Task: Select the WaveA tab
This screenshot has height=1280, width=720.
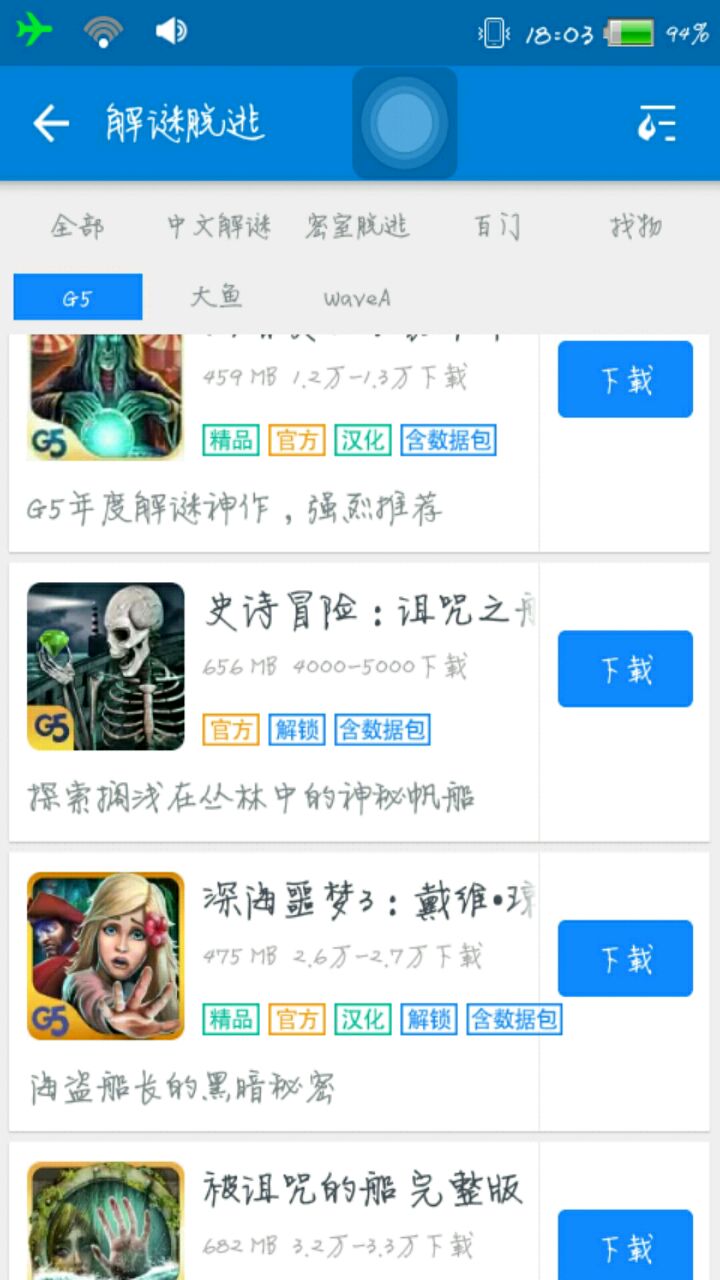Action: [356, 298]
